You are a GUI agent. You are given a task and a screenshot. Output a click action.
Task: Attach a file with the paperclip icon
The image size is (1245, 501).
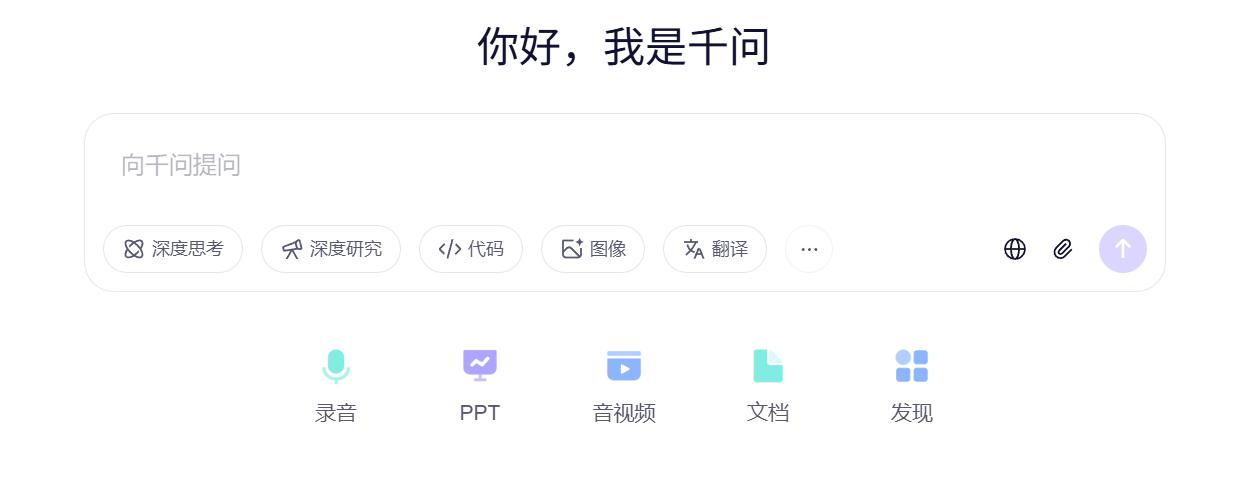pyautogui.click(x=1063, y=249)
